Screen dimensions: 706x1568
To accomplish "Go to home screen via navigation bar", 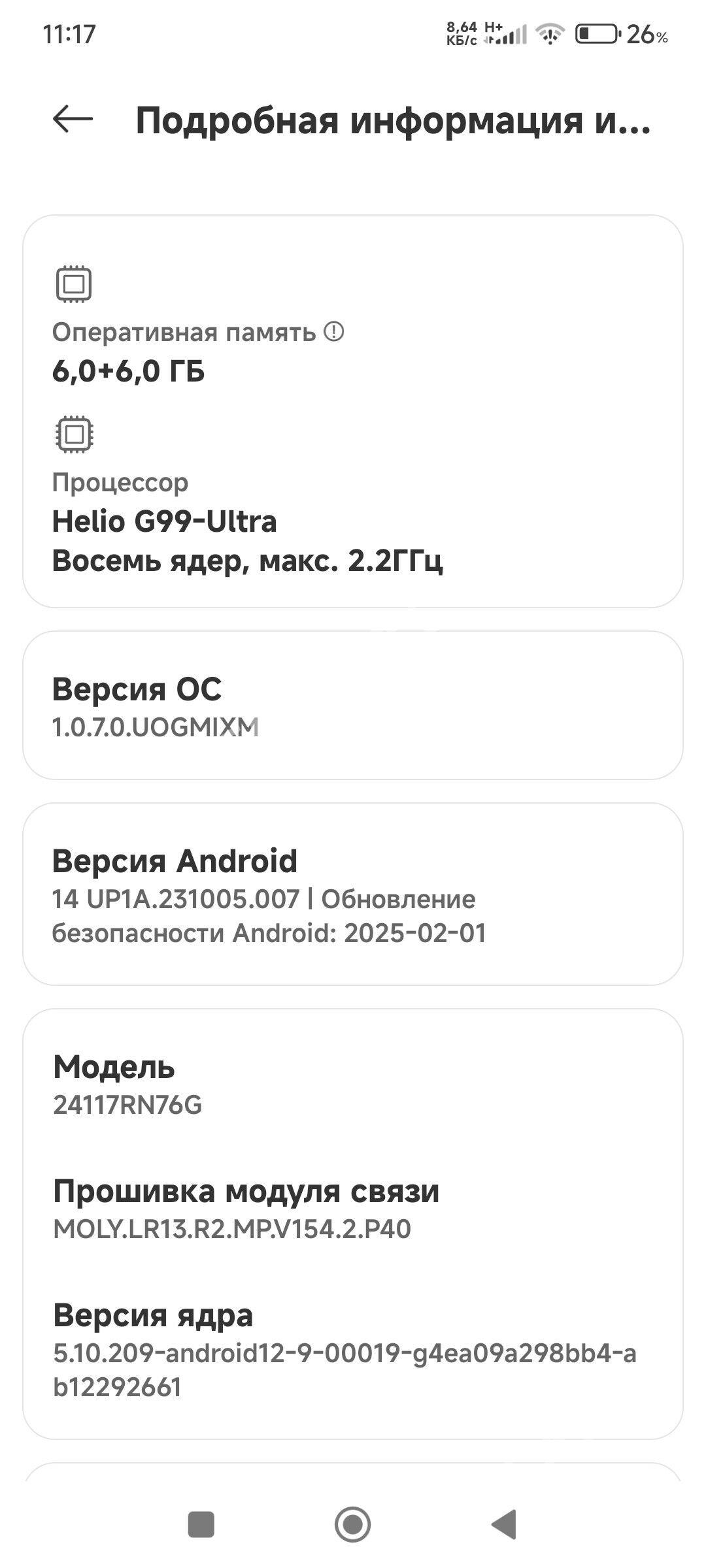I will pos(353,1525).
